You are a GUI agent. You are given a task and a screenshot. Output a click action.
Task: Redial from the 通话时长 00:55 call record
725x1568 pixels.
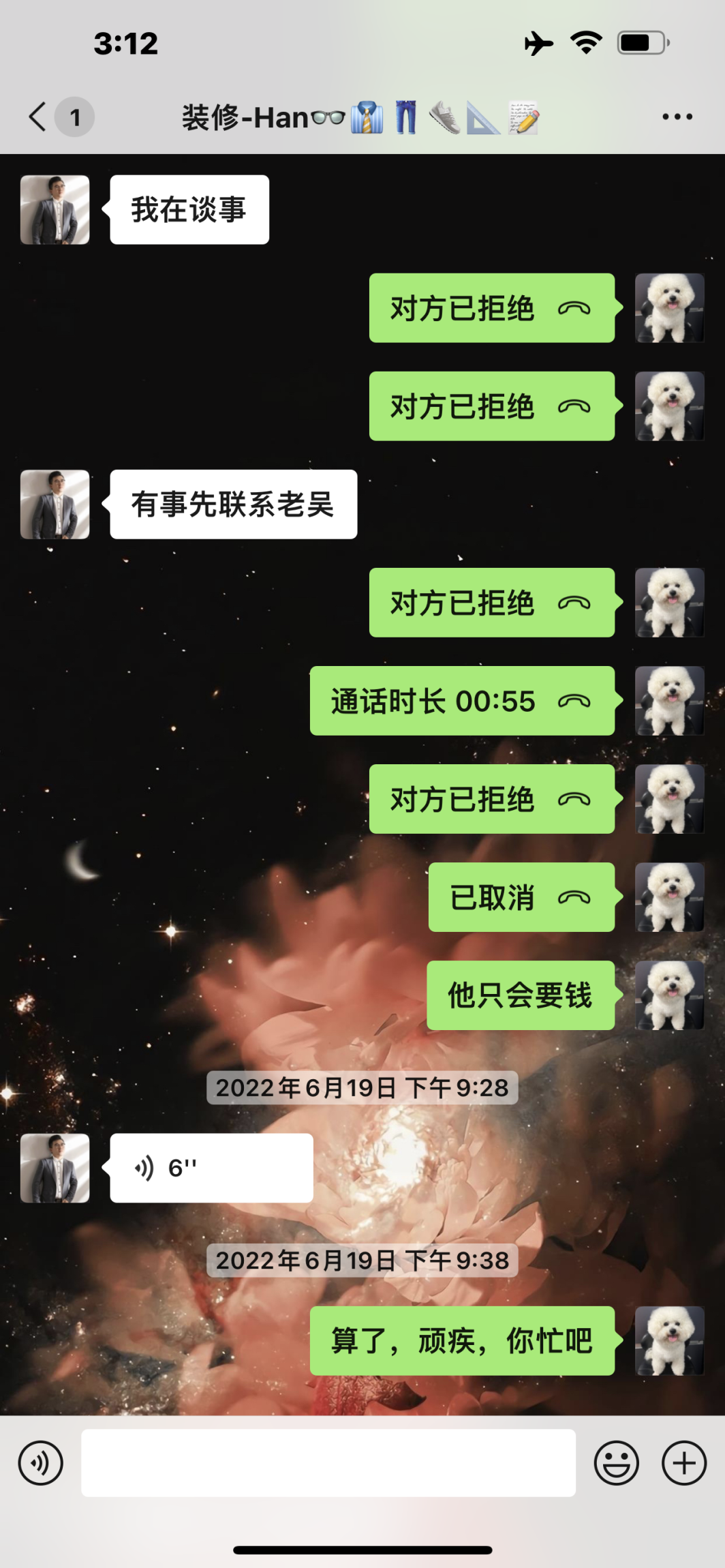pyautogui.click(x=462, y=701)
